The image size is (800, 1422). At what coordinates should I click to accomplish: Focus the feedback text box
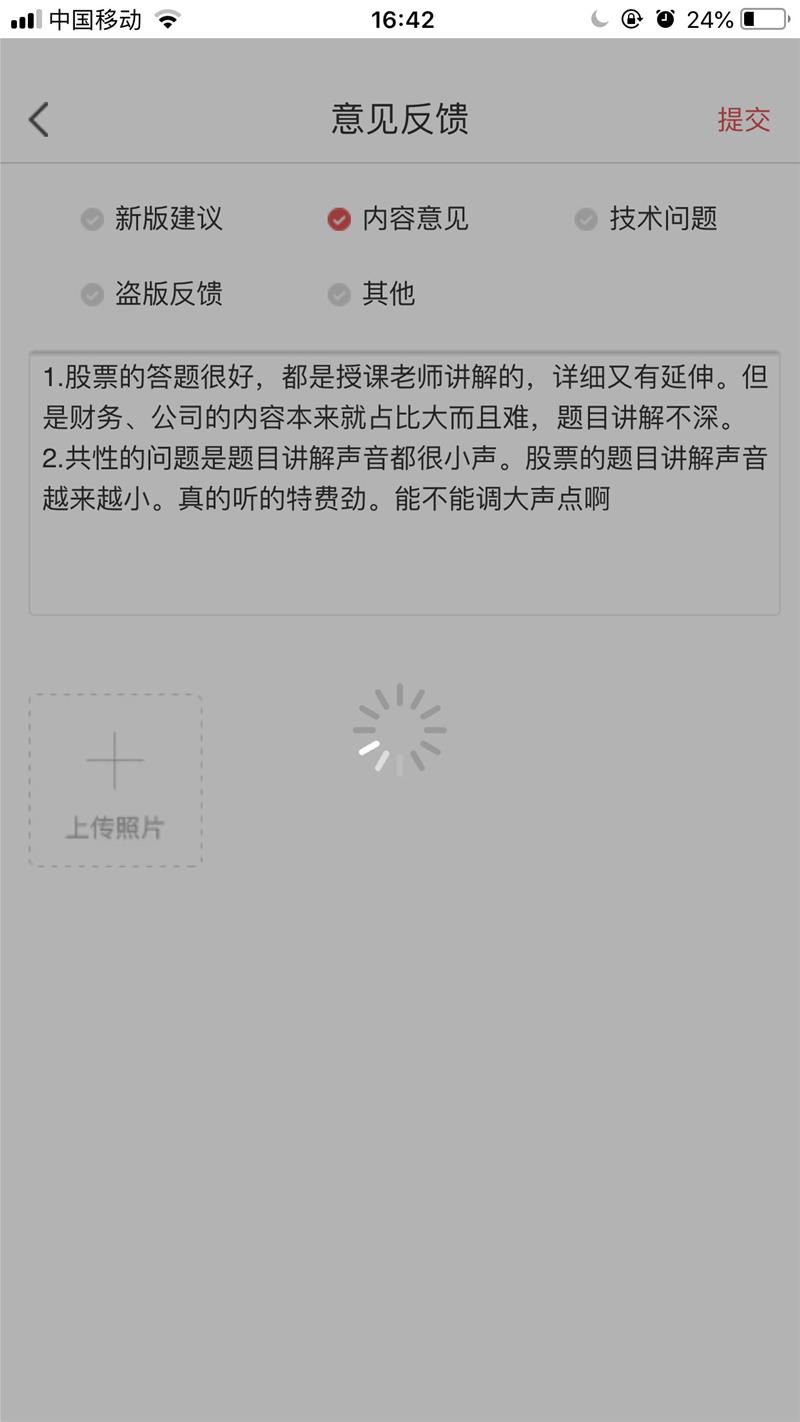404,483
